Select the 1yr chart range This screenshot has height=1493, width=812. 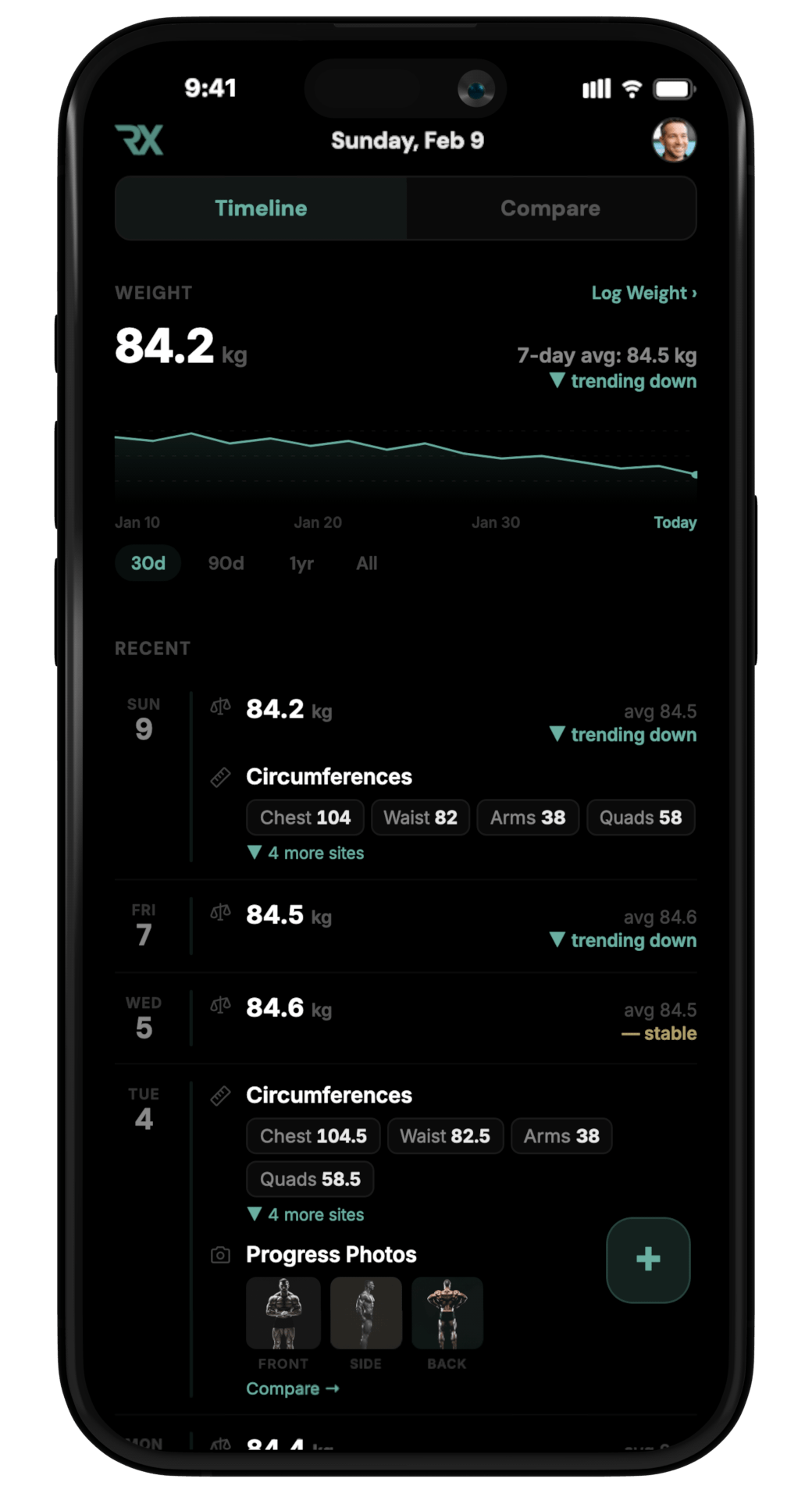tap(301, 563)
